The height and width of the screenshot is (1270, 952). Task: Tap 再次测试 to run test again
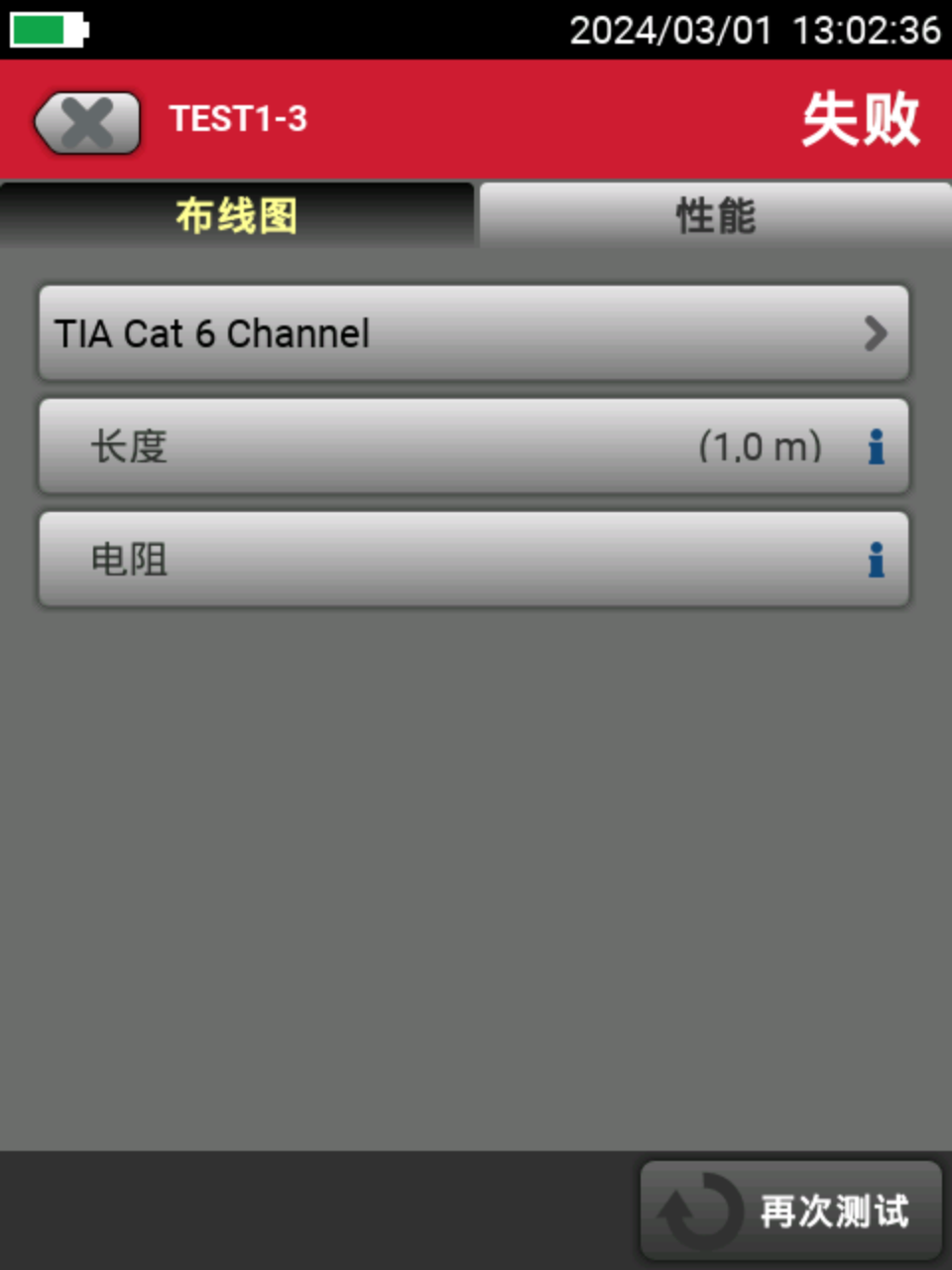pyautogui.click(x=790, y=1210)
